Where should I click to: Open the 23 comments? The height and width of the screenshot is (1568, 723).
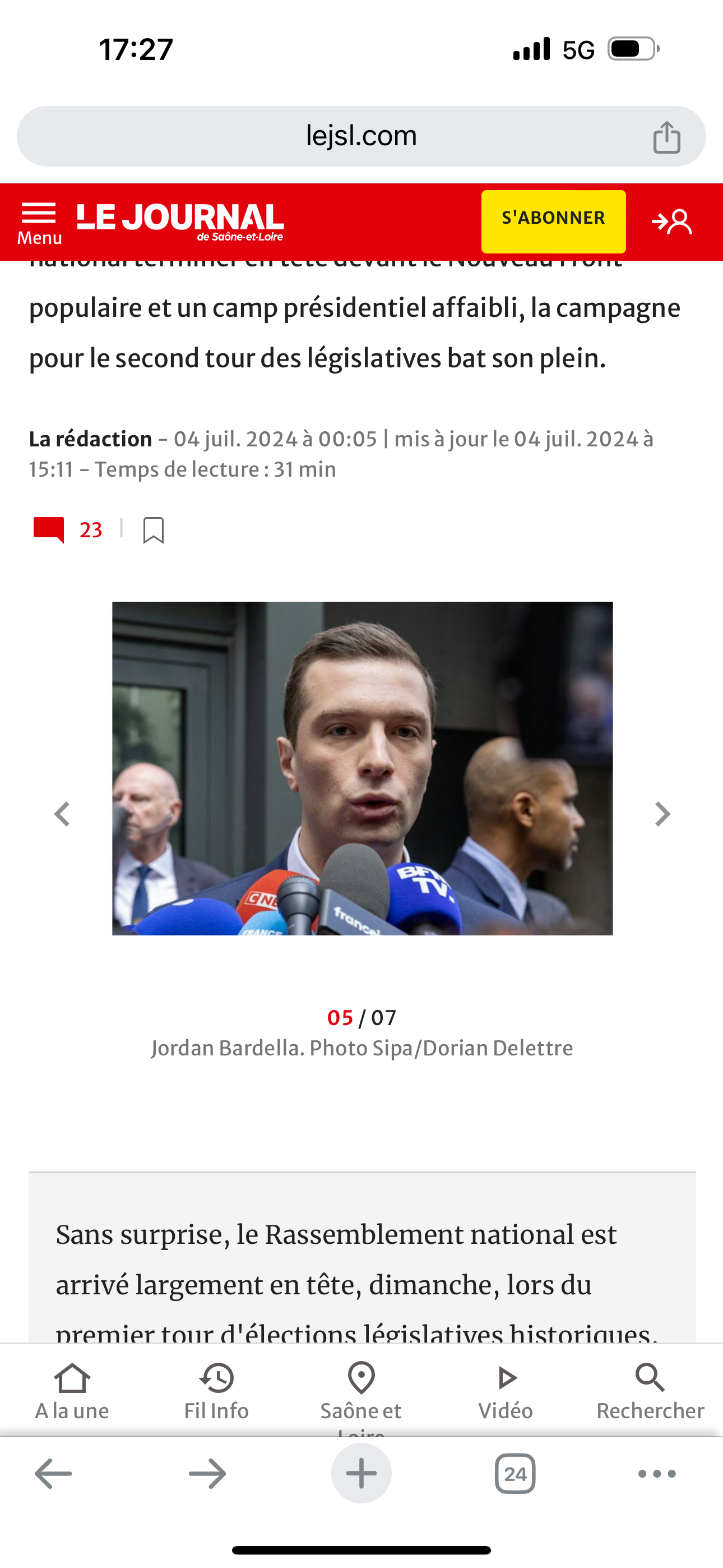click(x=67, y=529)
